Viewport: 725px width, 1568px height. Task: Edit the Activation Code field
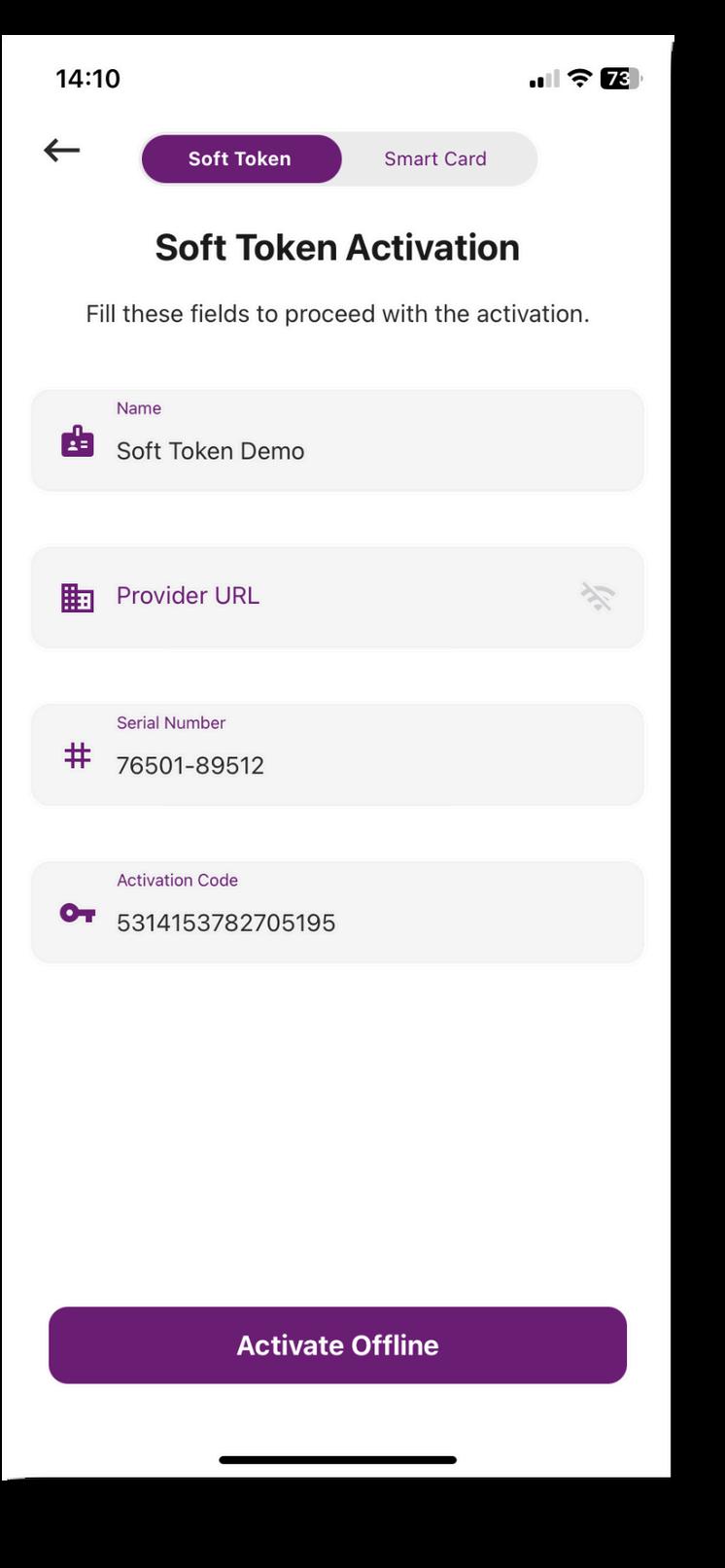pos(337,912)
